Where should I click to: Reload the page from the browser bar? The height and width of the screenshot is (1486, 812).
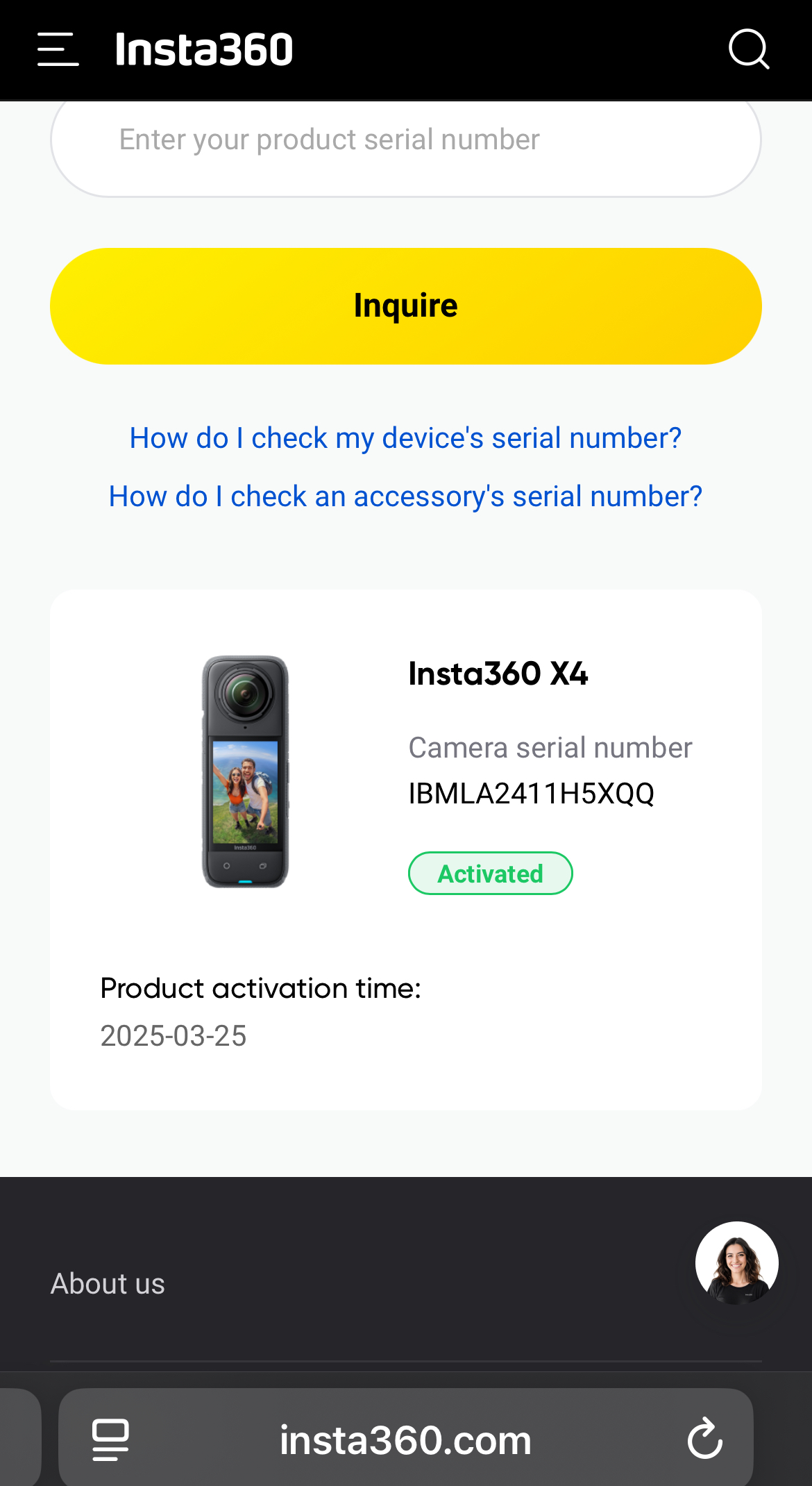pyautogui.click(x=704, y=1439)
